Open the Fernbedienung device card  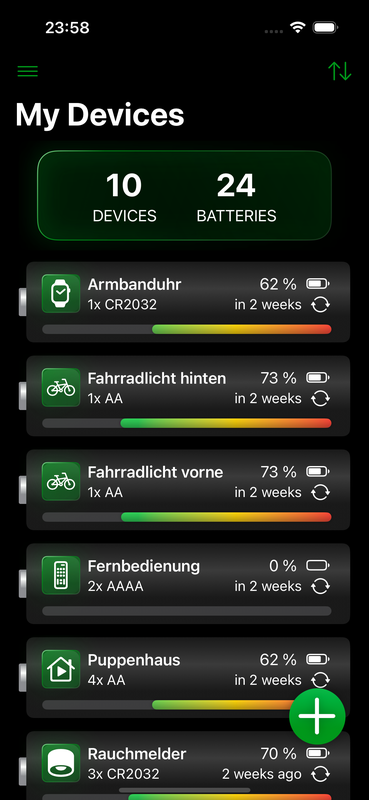pyautogui.click(x=188, y=583)
